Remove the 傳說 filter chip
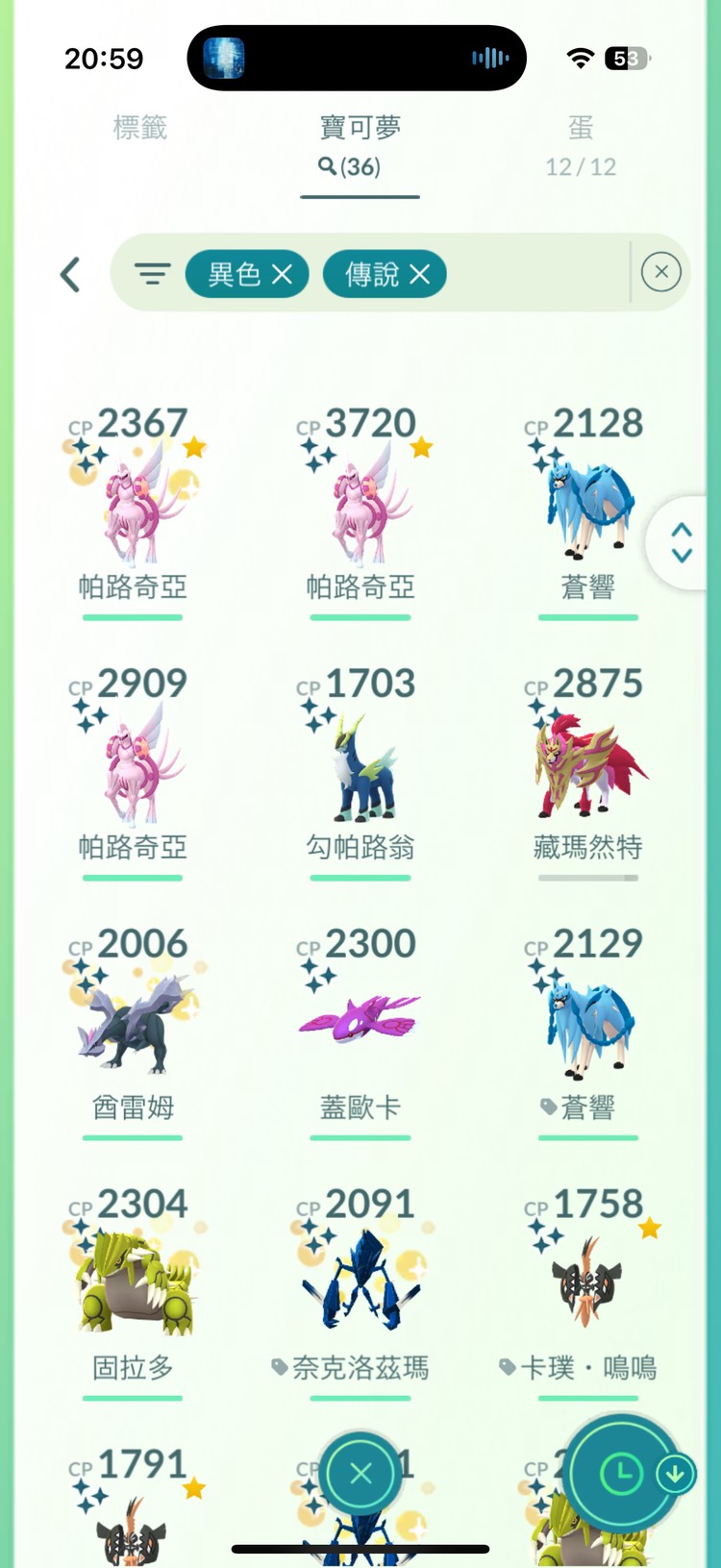 tap(420, 275)
